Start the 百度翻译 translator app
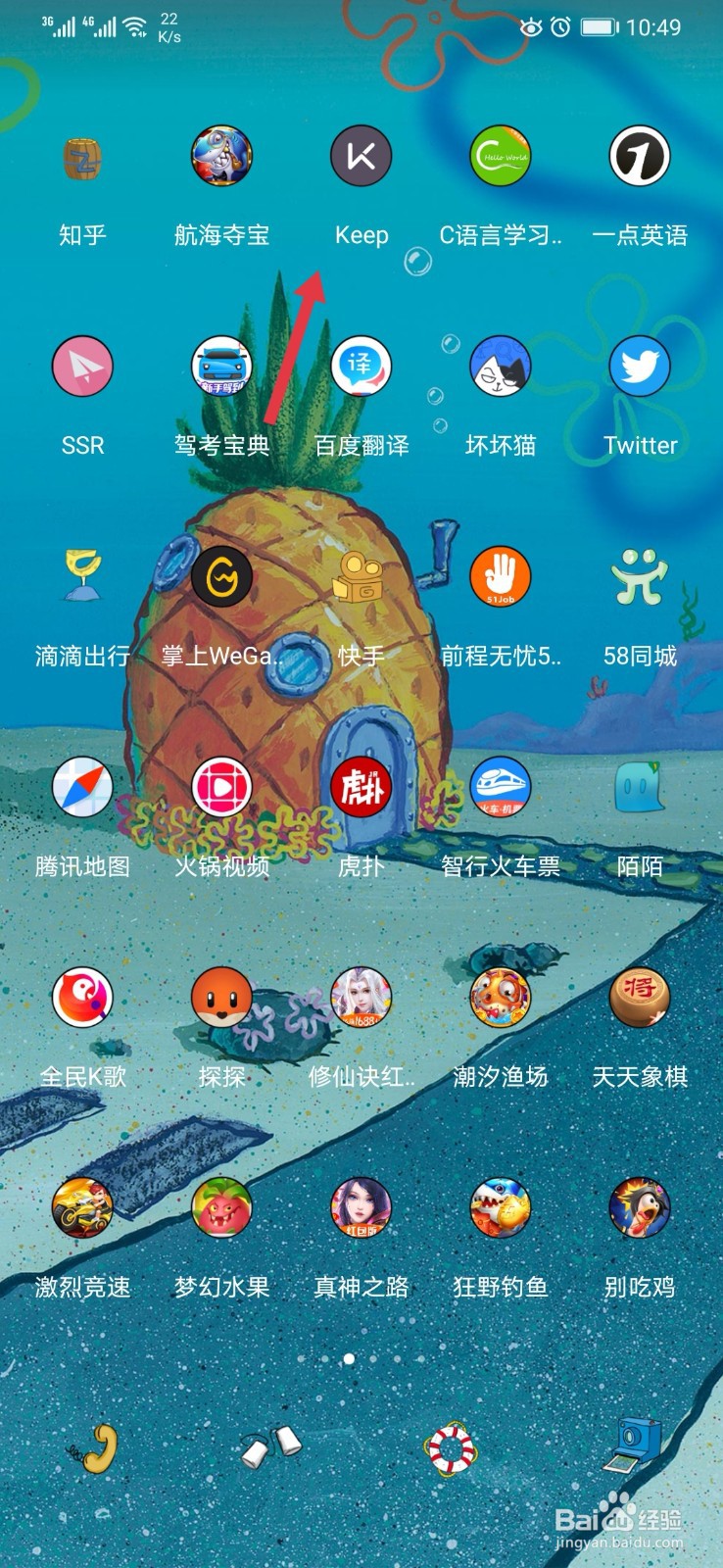Viewport: 723px width, 1568px height. coord(361,367)
